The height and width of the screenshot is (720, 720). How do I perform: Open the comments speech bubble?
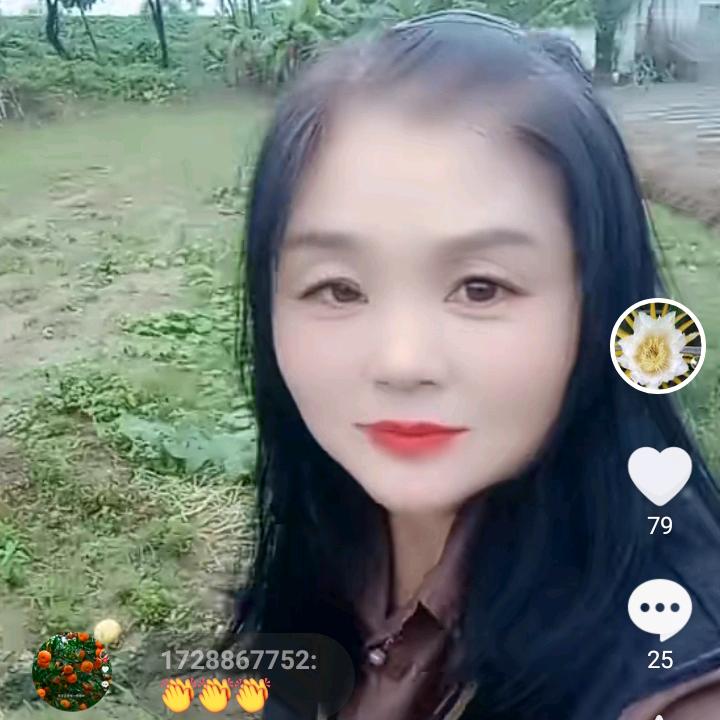tap(659, 610)
